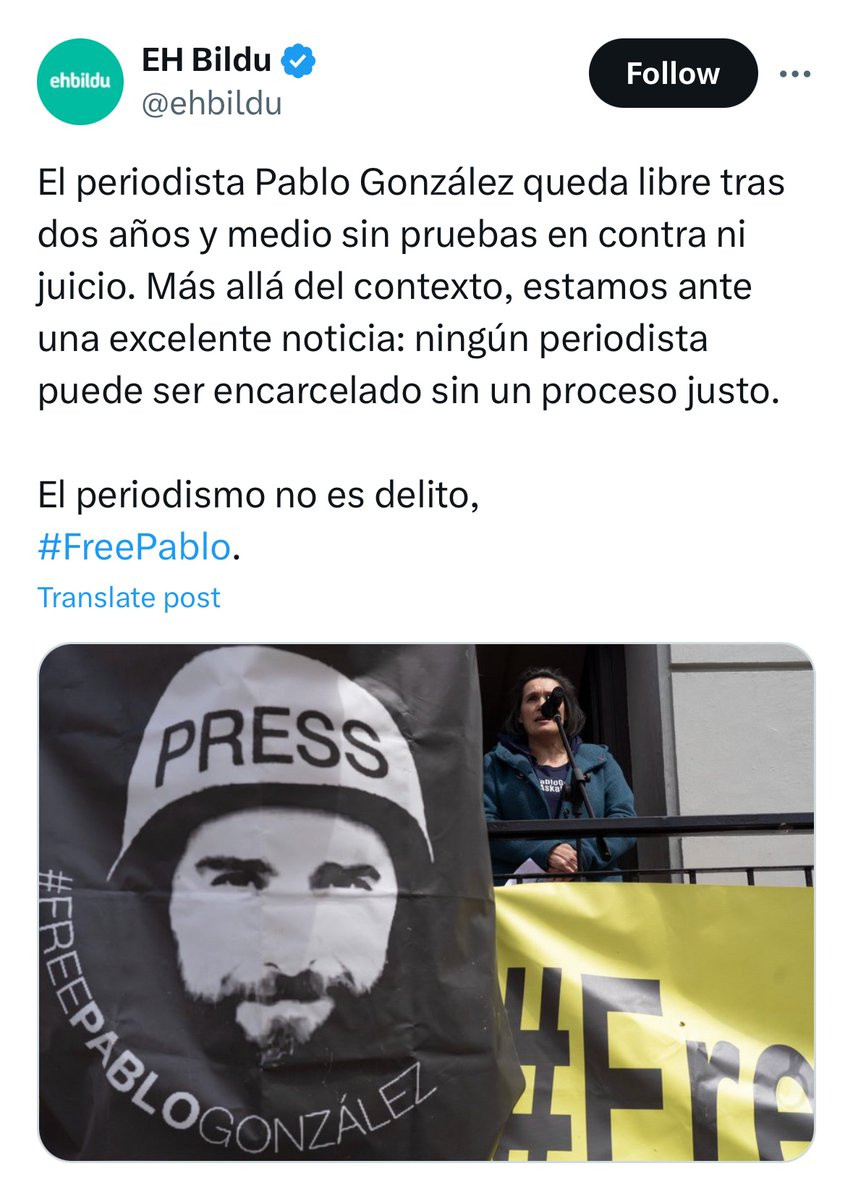Screen dimensions: 853x1200
Task: Open the post's three-dot overflow menu
Action: (x=795, y=74)
